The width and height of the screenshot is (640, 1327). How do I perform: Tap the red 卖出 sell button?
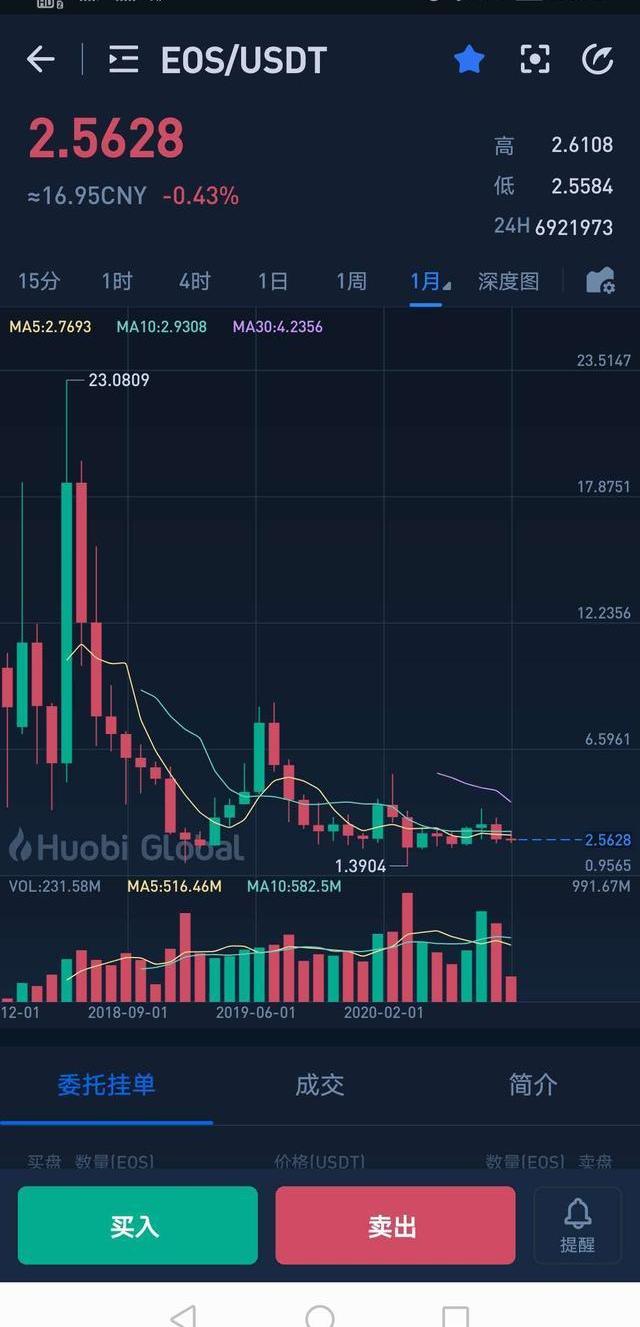[x=395, y=1226]
